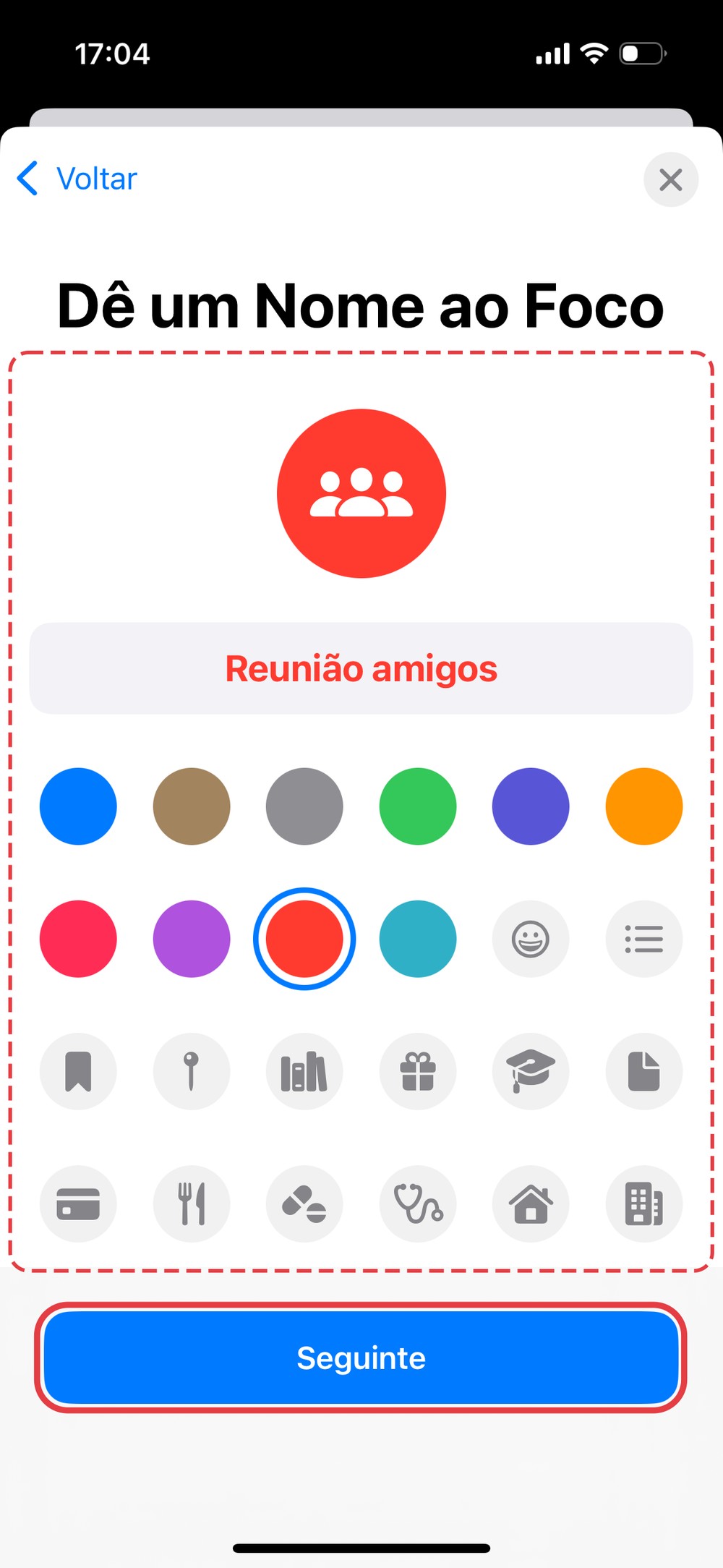The height and width of the screenshot is (1568, 723).
Task: Choose the bookmark icon
Action: coord(78,1071)
